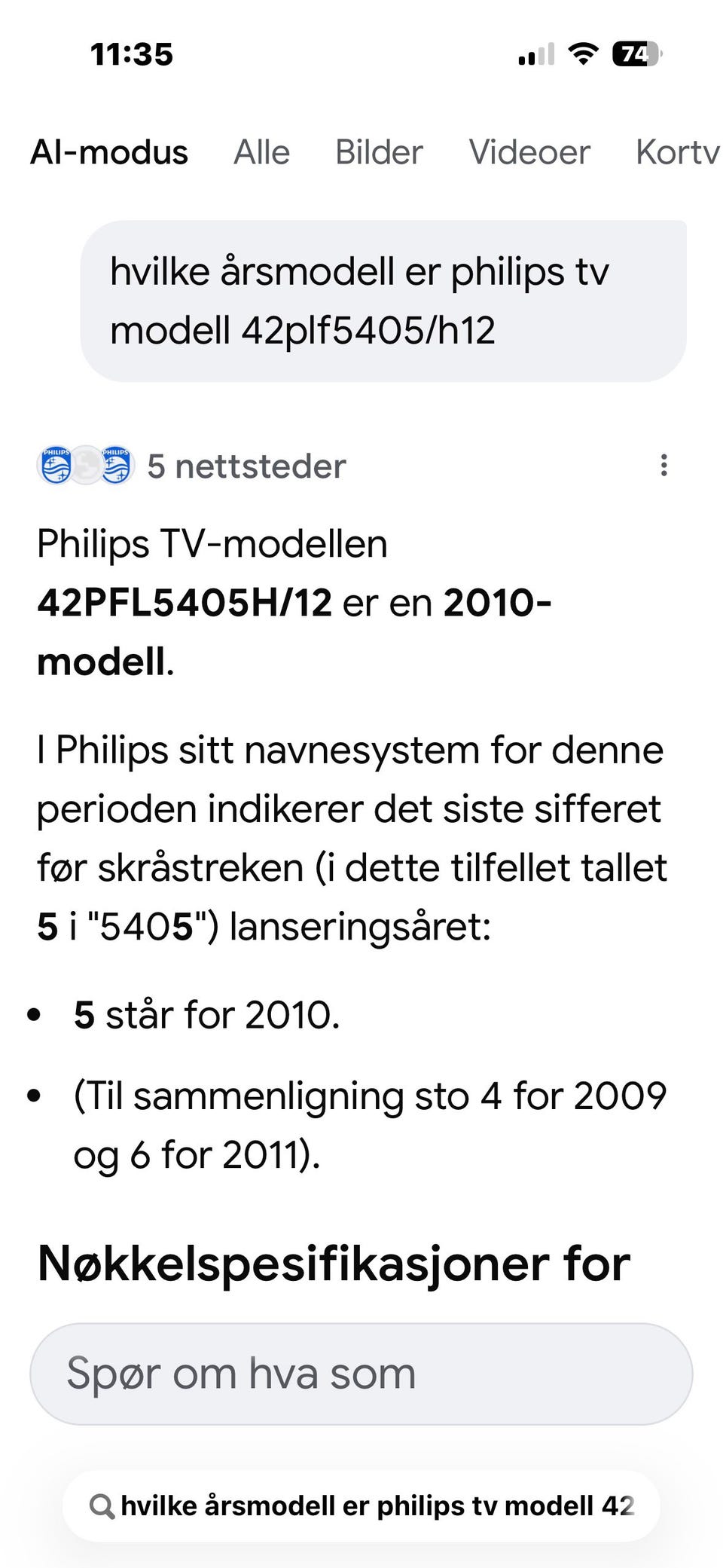The image size is (723, 1568).
Task: Switch to the Bilder tab
Action: 379,151
